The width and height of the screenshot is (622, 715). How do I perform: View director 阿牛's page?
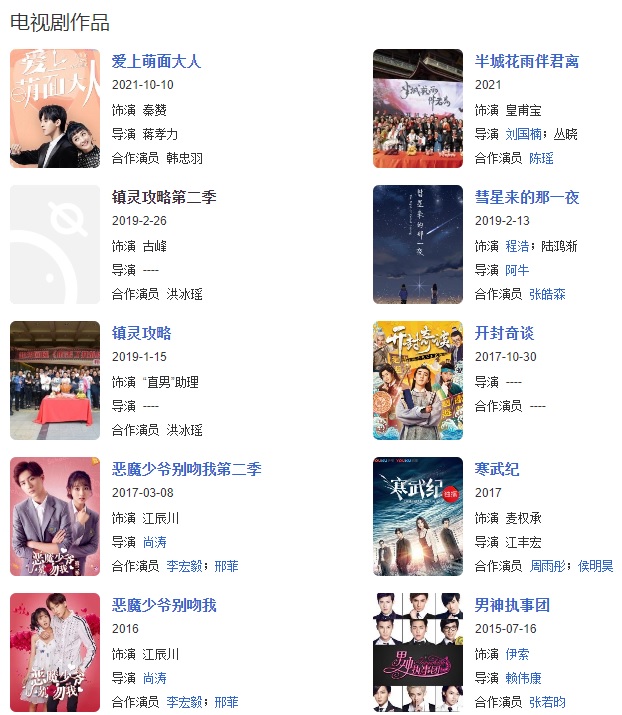(517, 270)
